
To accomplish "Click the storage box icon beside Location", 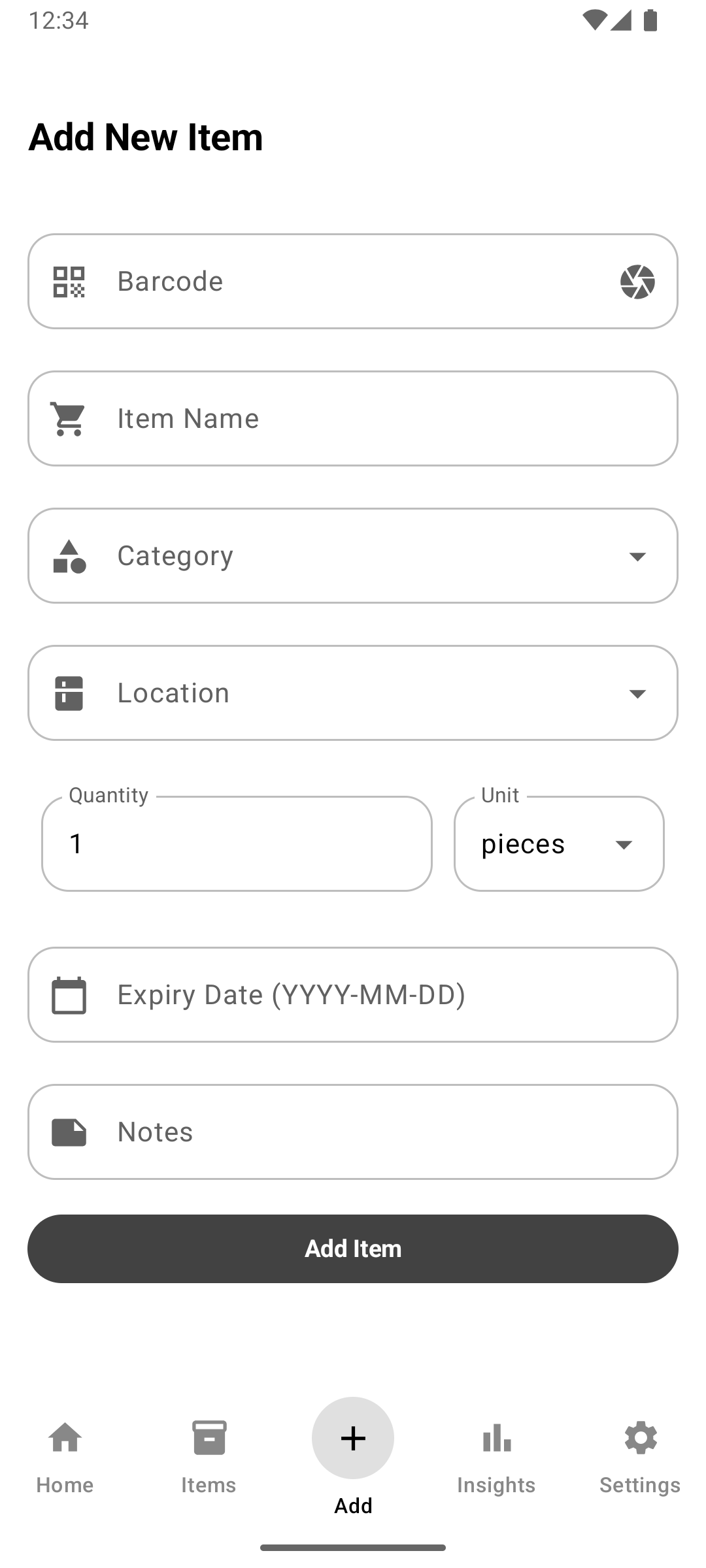I will pos(68,693).
